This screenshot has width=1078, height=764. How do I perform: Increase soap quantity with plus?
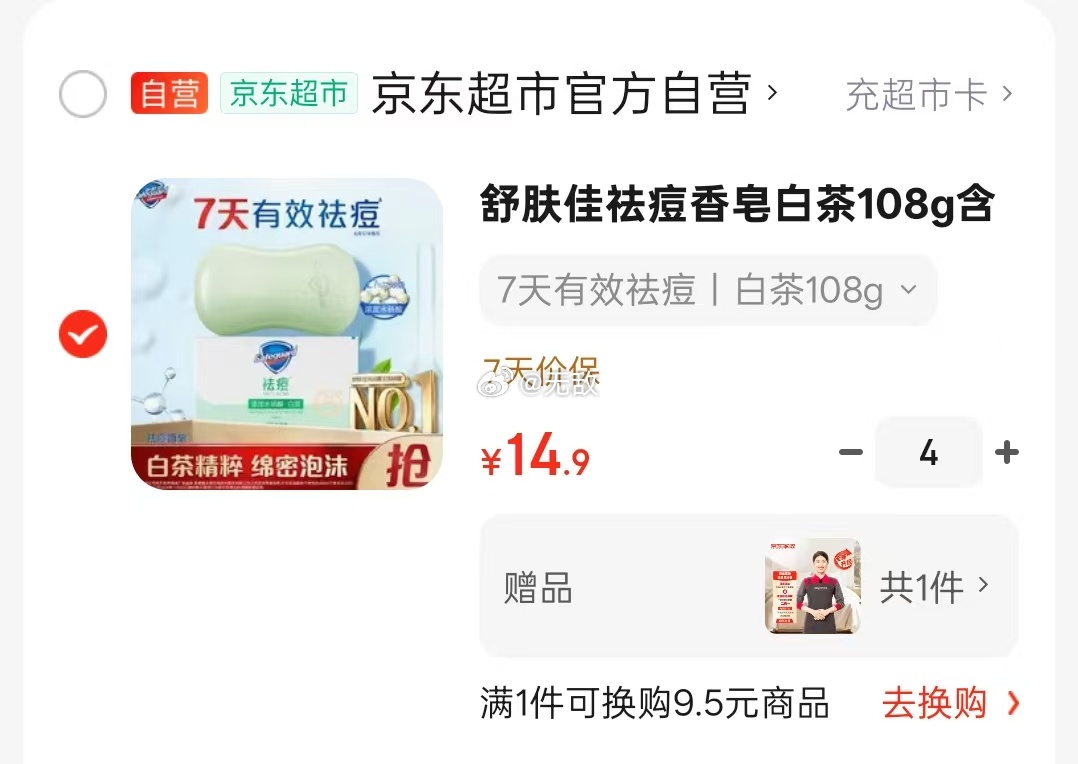[x=1006, y=453]
